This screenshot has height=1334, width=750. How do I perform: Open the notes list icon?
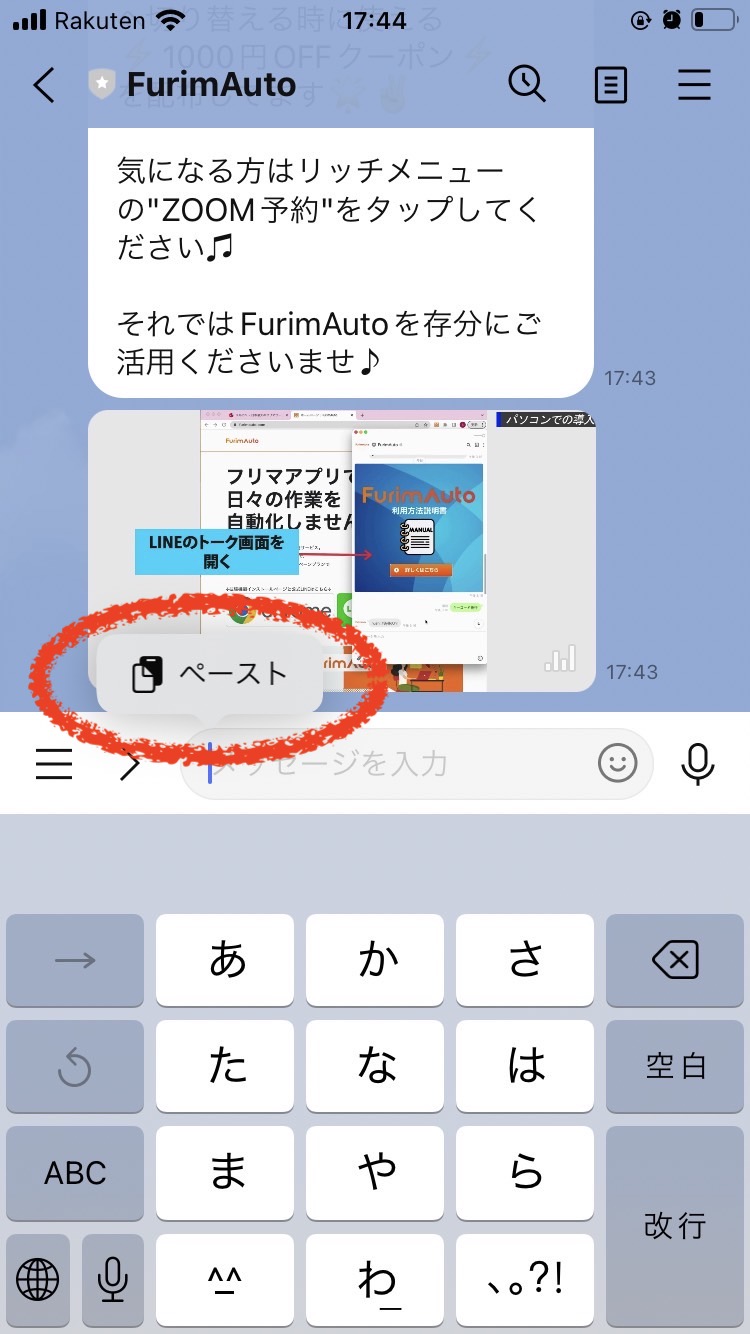point(610,85)
